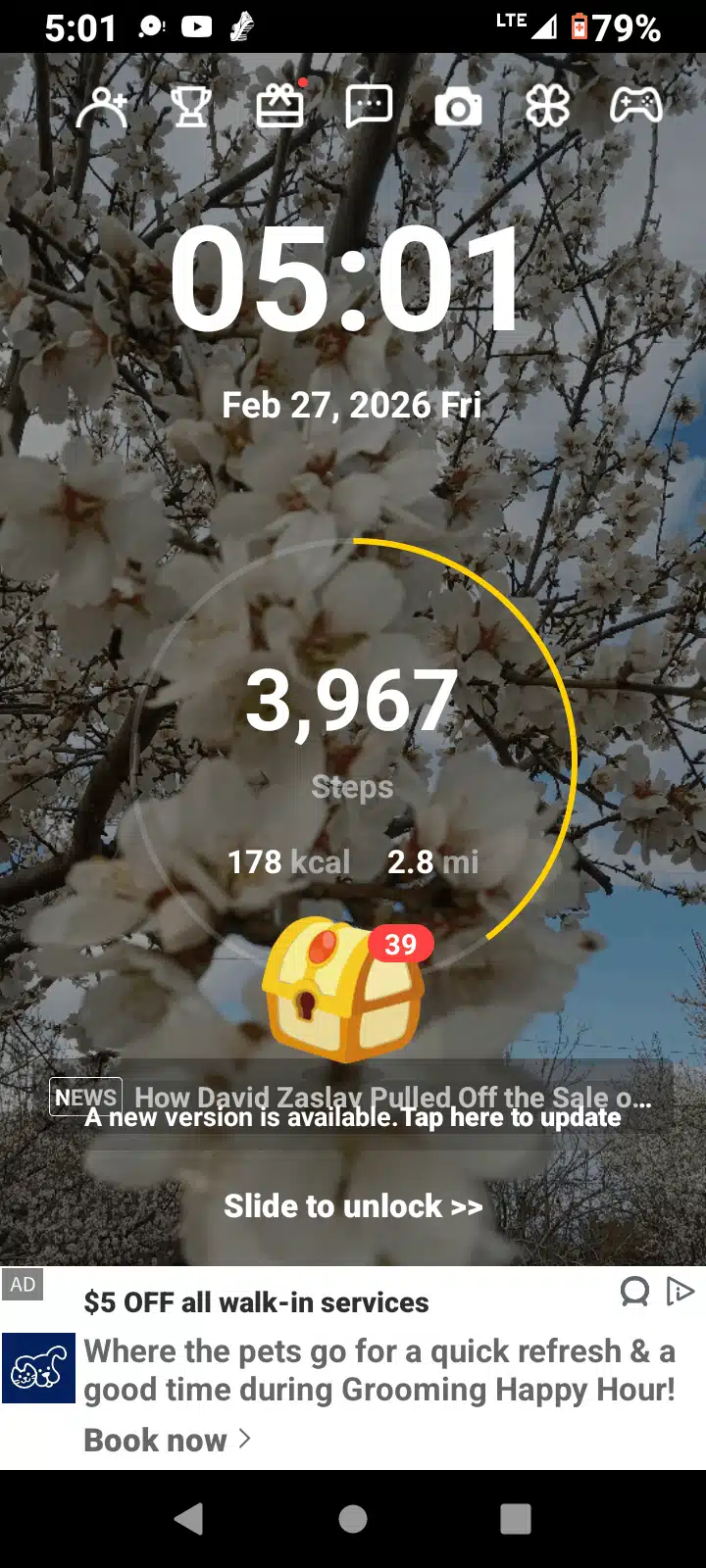The image size is (706, 1568).
Task: Open the gift rewards icon
Action: pos(280,106)
